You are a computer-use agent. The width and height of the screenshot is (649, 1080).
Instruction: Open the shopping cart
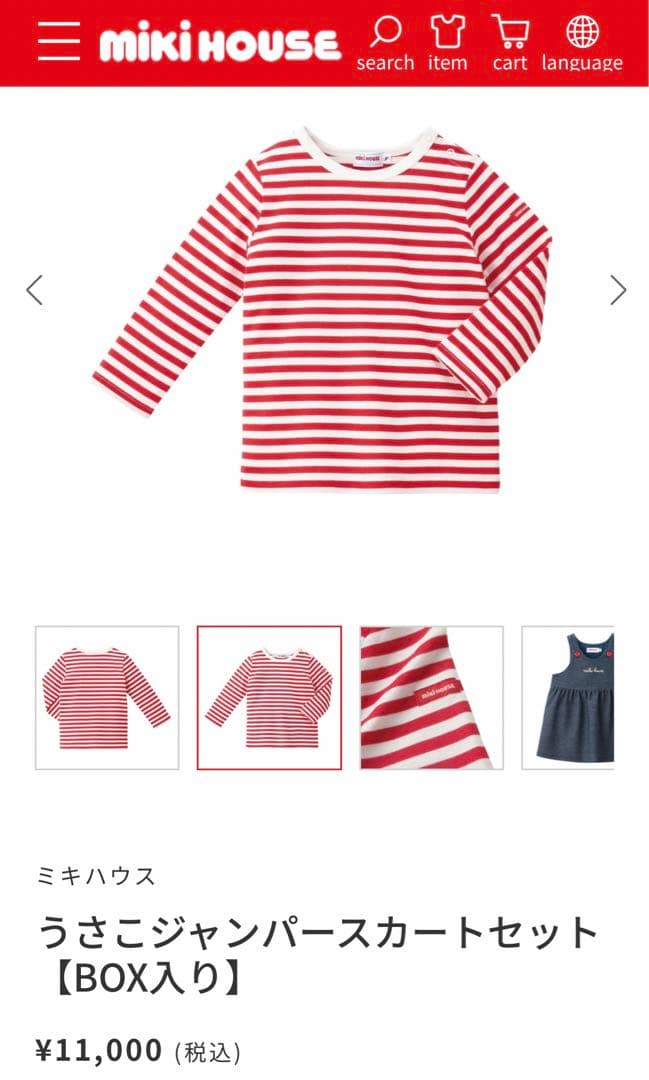[510, 44]
